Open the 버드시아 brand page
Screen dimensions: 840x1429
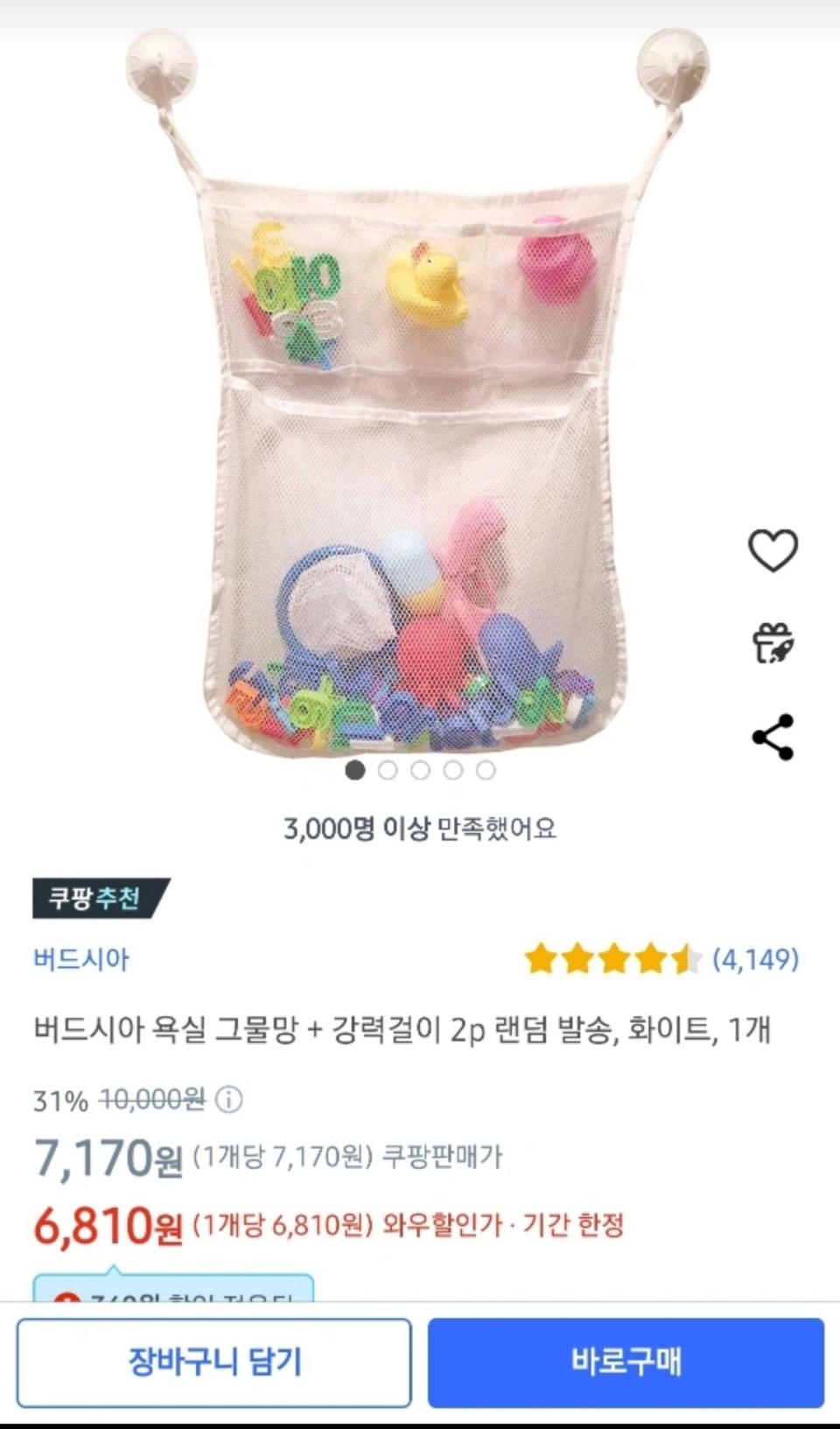tap(74, 959)
